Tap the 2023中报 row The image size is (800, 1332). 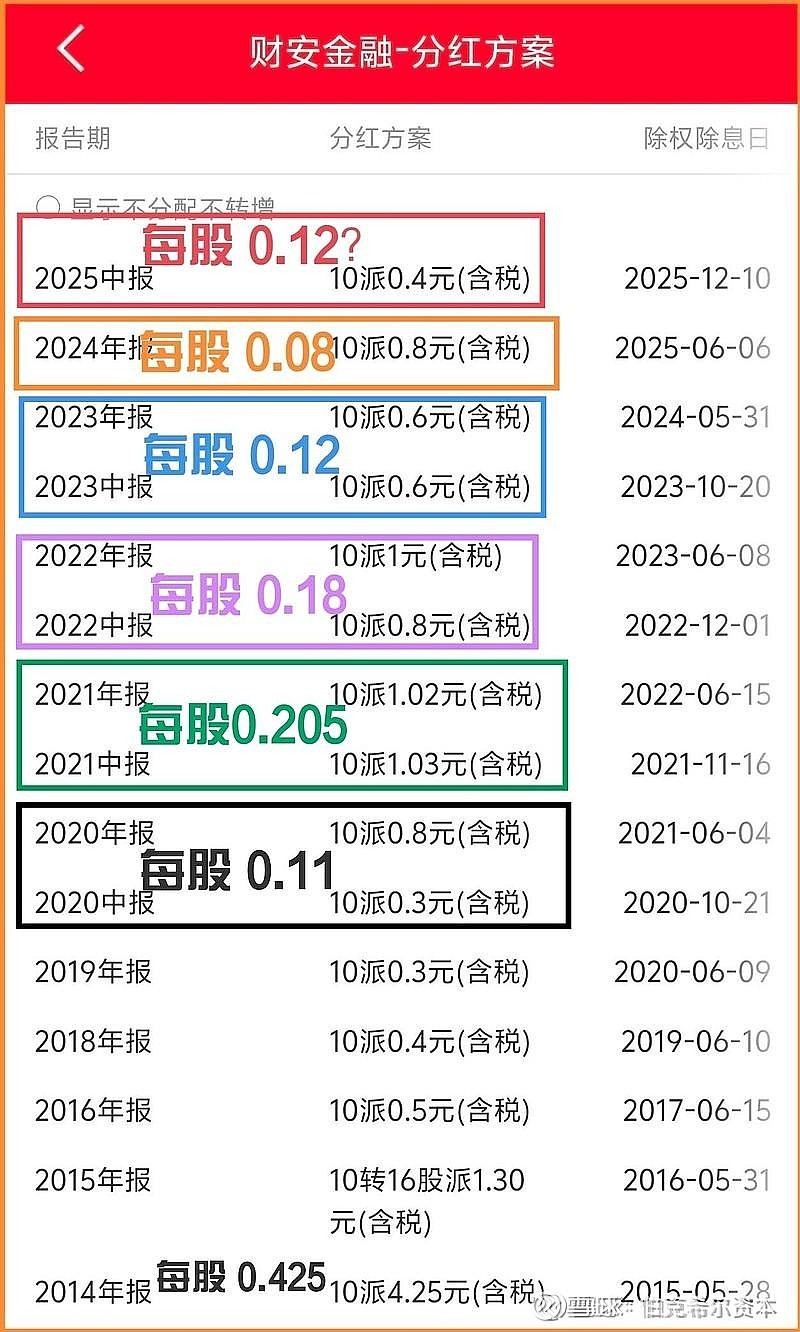tap(90, 487)
